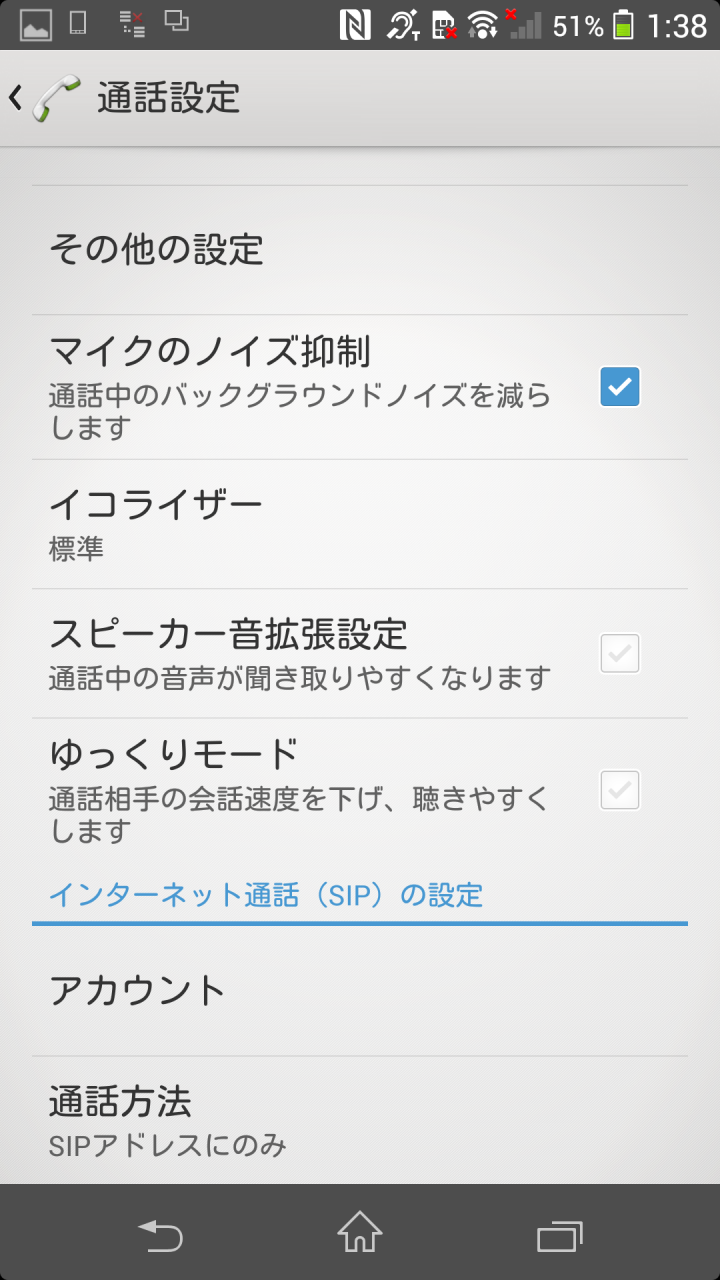Open the 通話方法 option
The height and width of the screenshot is (1280, 720).
pyautogui.click(x=360, y=1120)
